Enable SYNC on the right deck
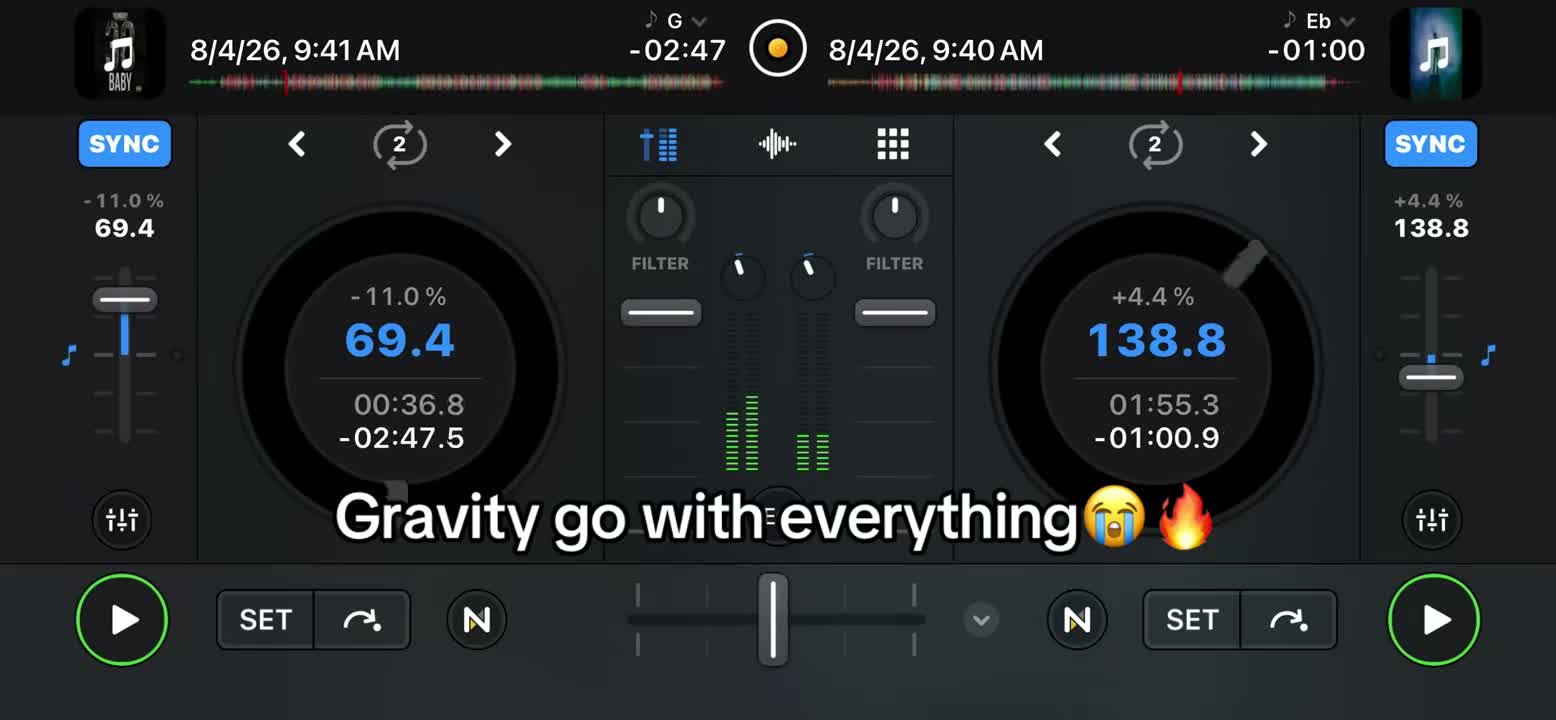The width and height of the screenshot is (1556, 720). tap(1430, 144)
